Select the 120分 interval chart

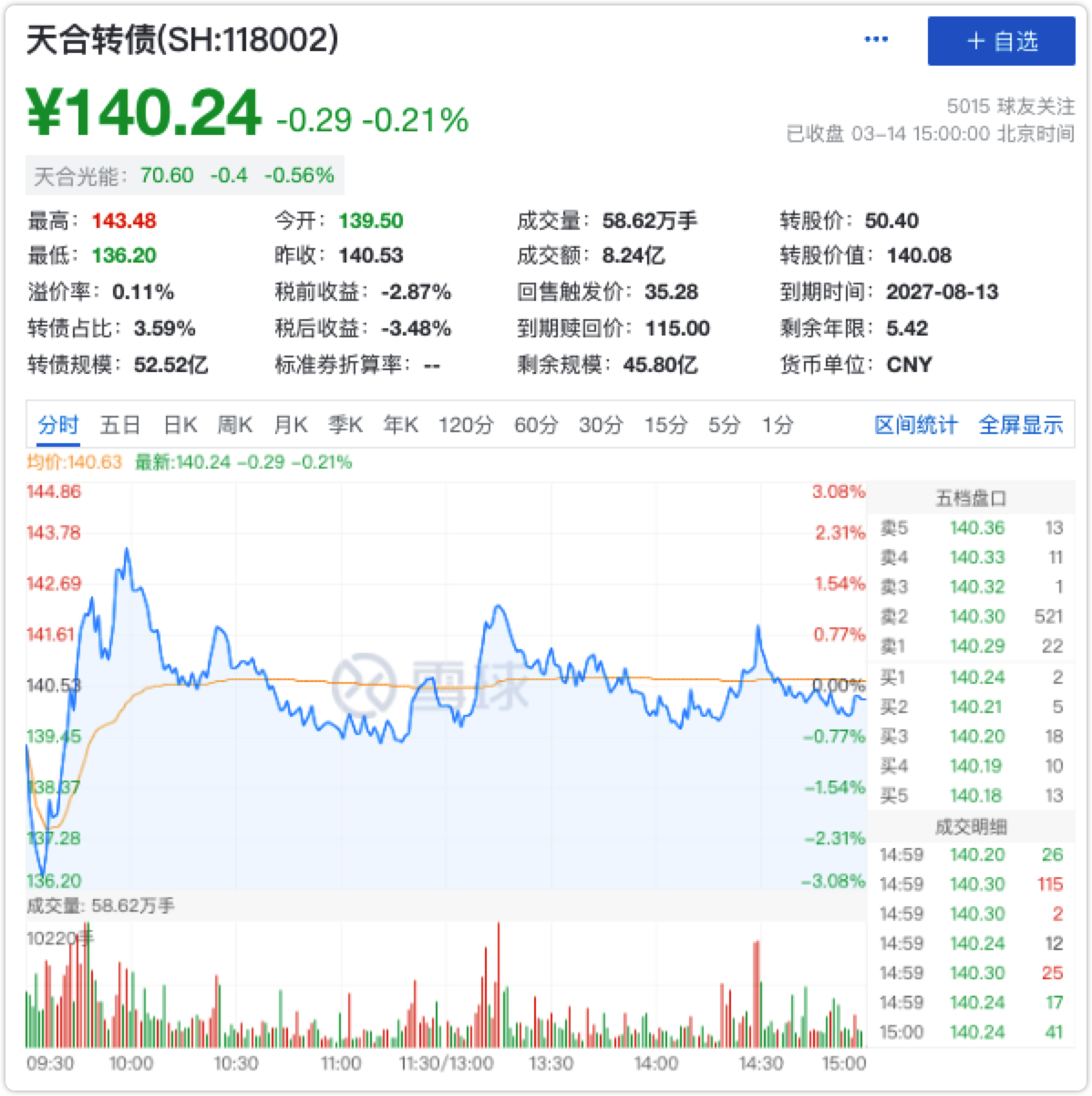(x=466, y=424)
